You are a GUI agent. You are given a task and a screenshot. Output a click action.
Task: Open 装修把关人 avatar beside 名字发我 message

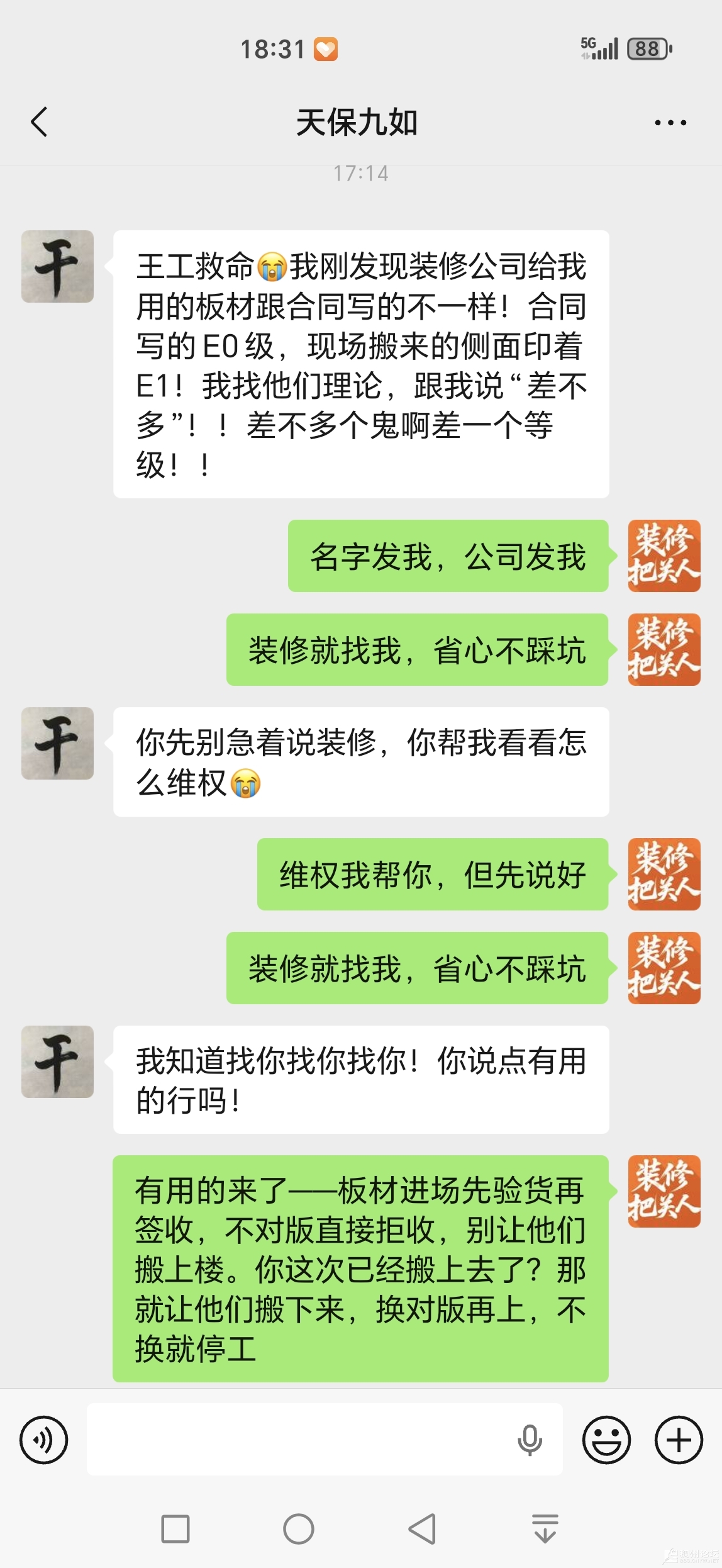(x=664, y=556)
